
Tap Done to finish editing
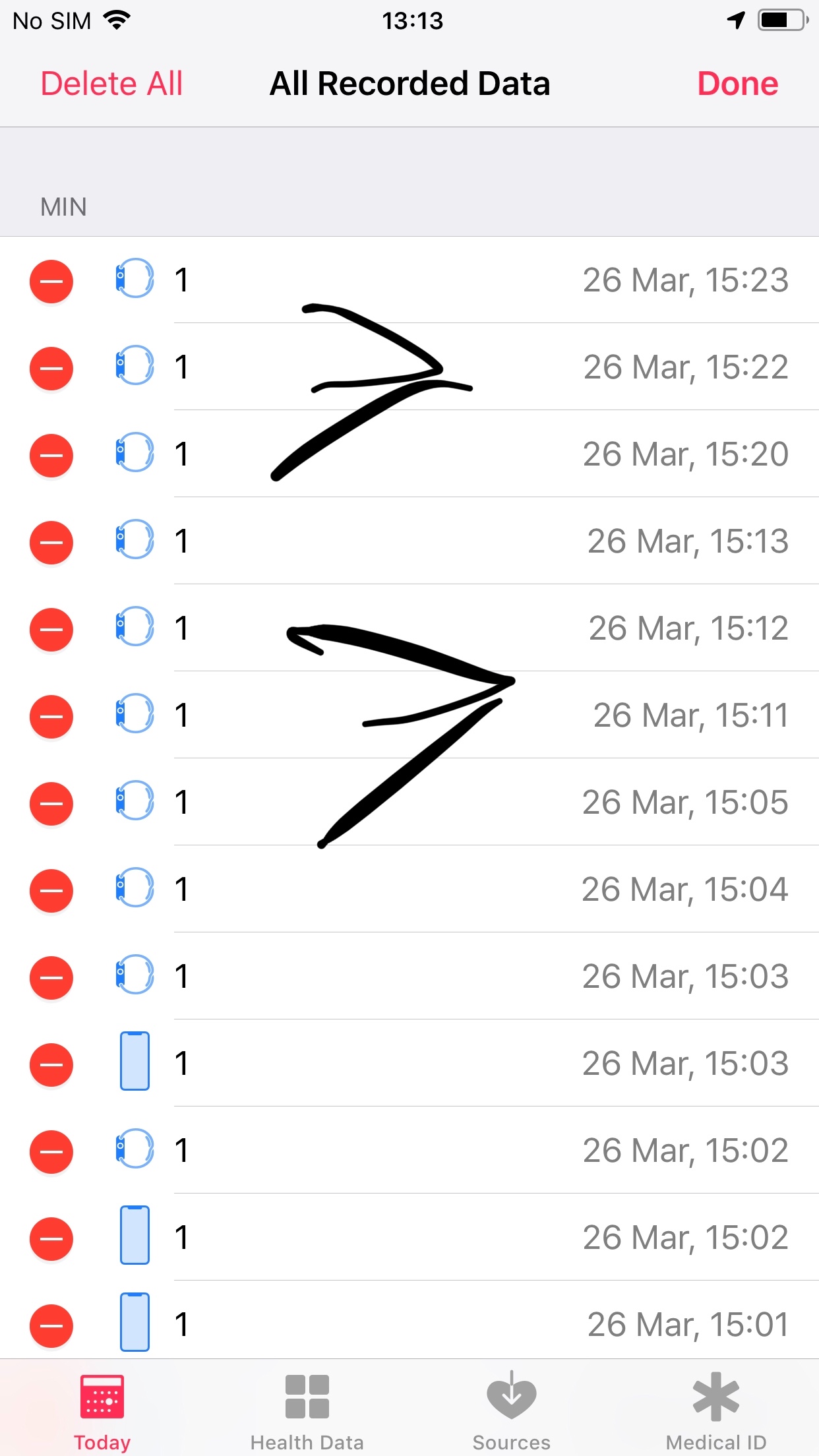click(737, 84)
